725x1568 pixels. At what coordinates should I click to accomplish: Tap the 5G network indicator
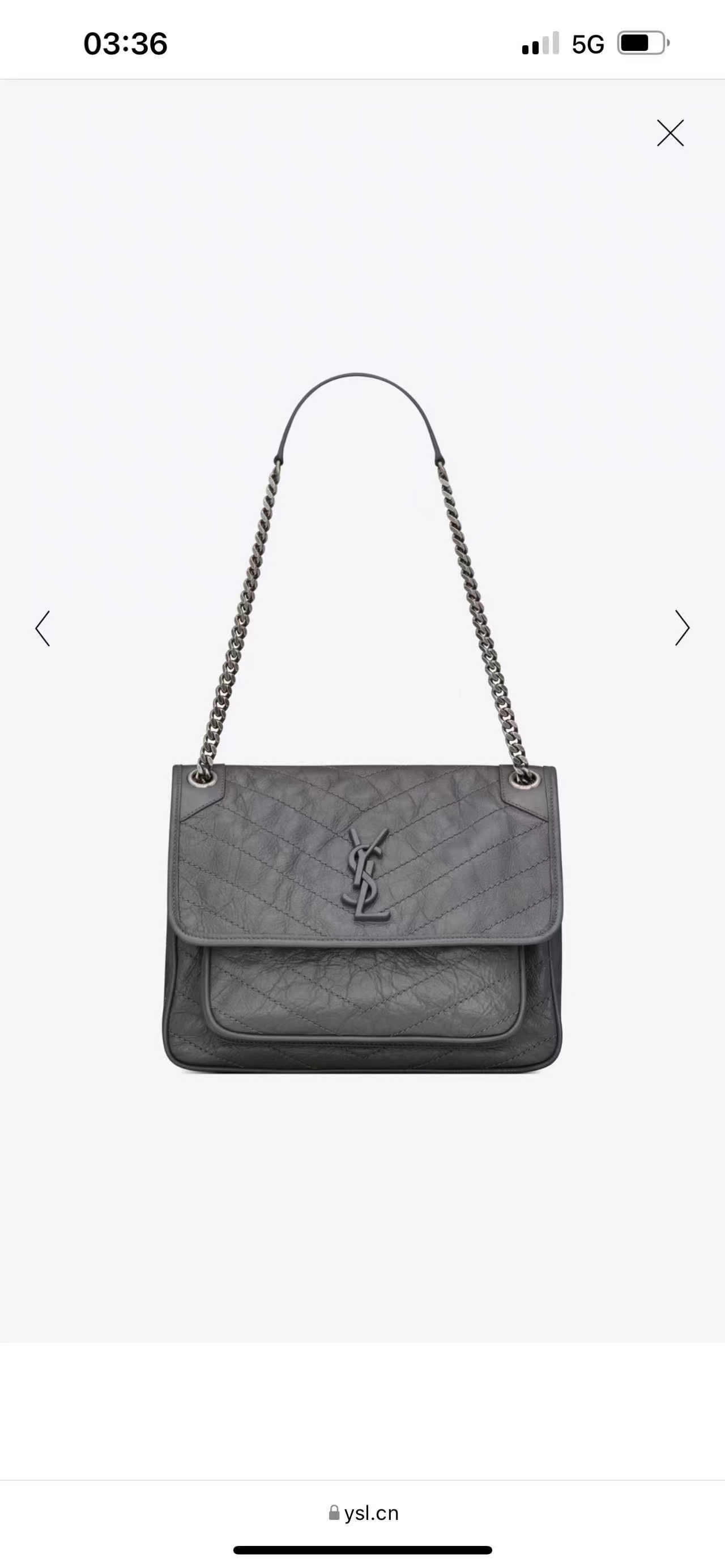point(588,43)
